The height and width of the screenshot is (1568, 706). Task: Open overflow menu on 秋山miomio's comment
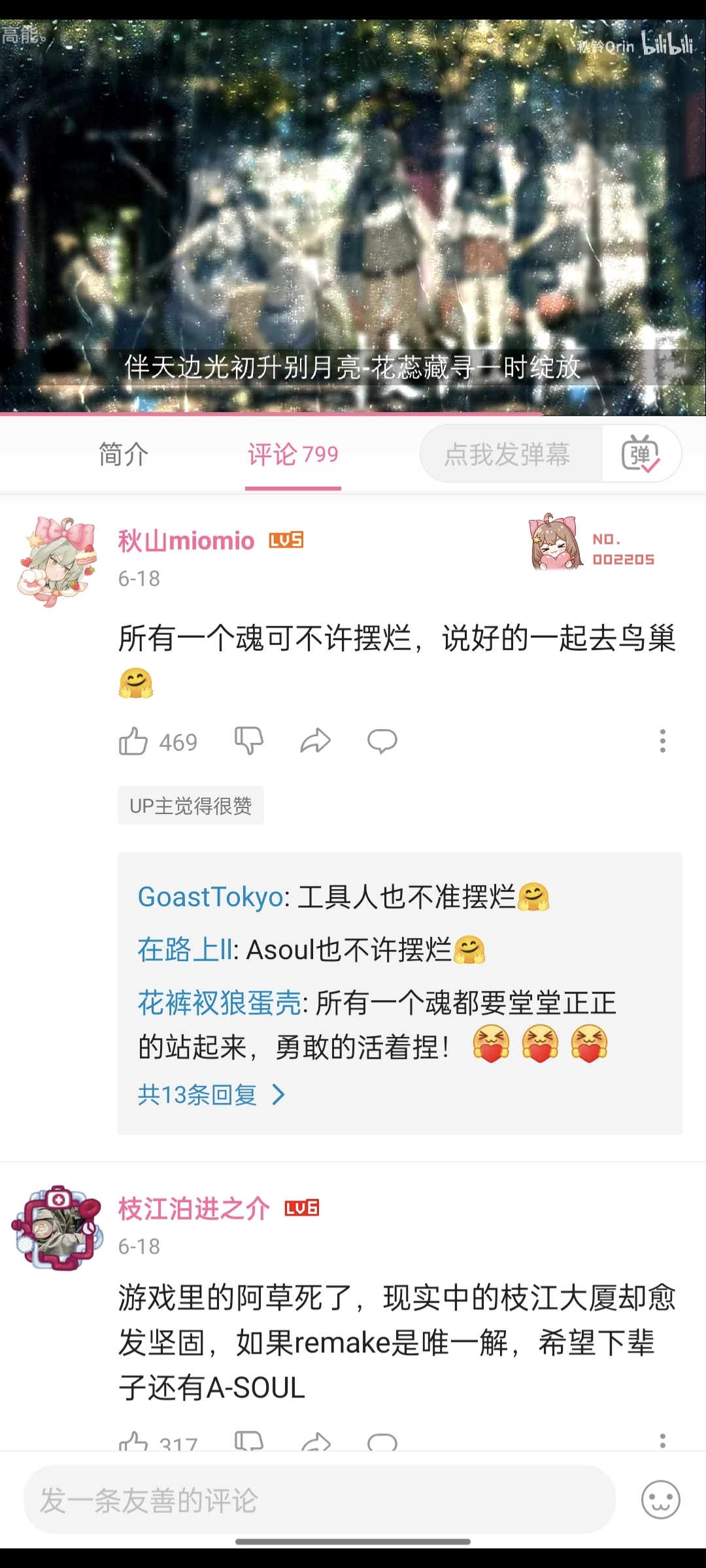(x=662, y=742)
